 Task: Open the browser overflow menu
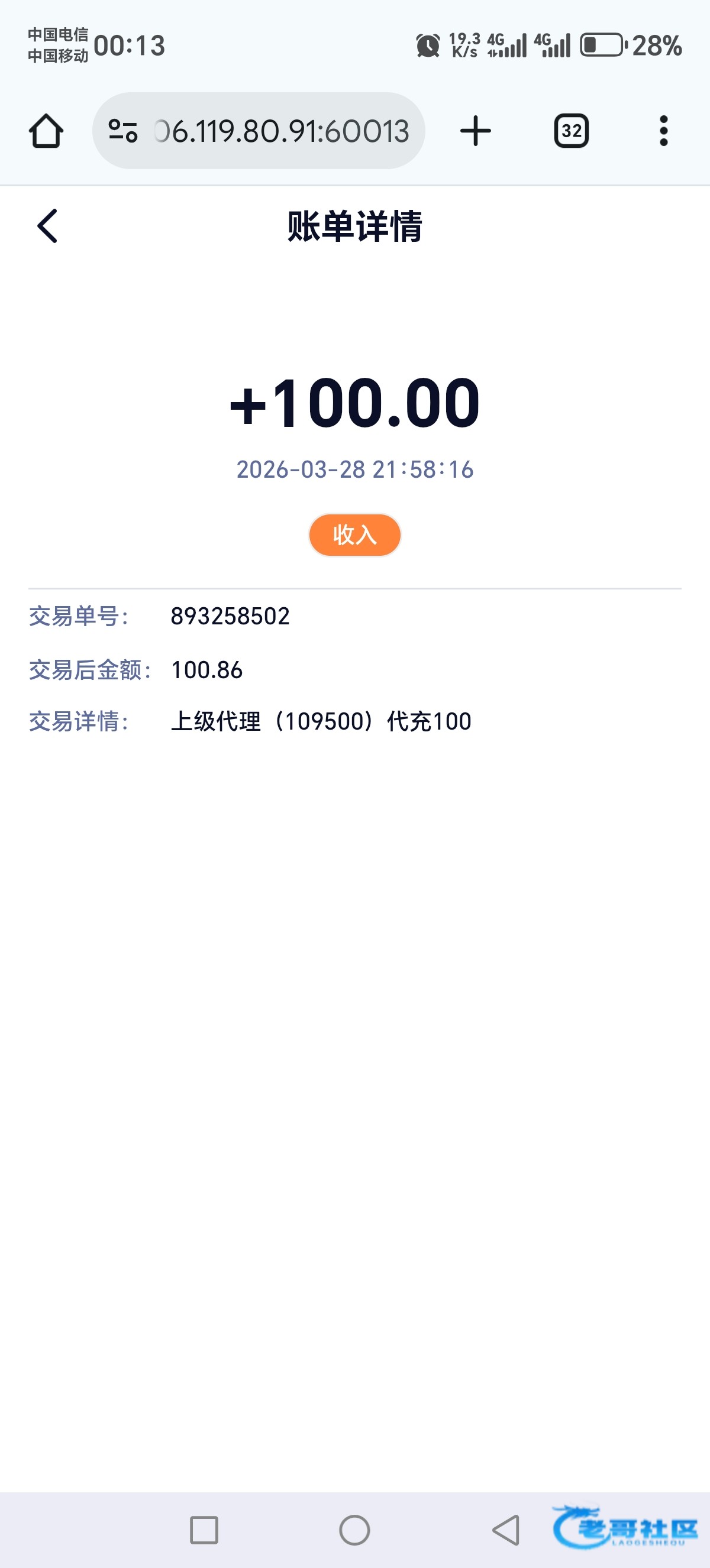(663, 131)
